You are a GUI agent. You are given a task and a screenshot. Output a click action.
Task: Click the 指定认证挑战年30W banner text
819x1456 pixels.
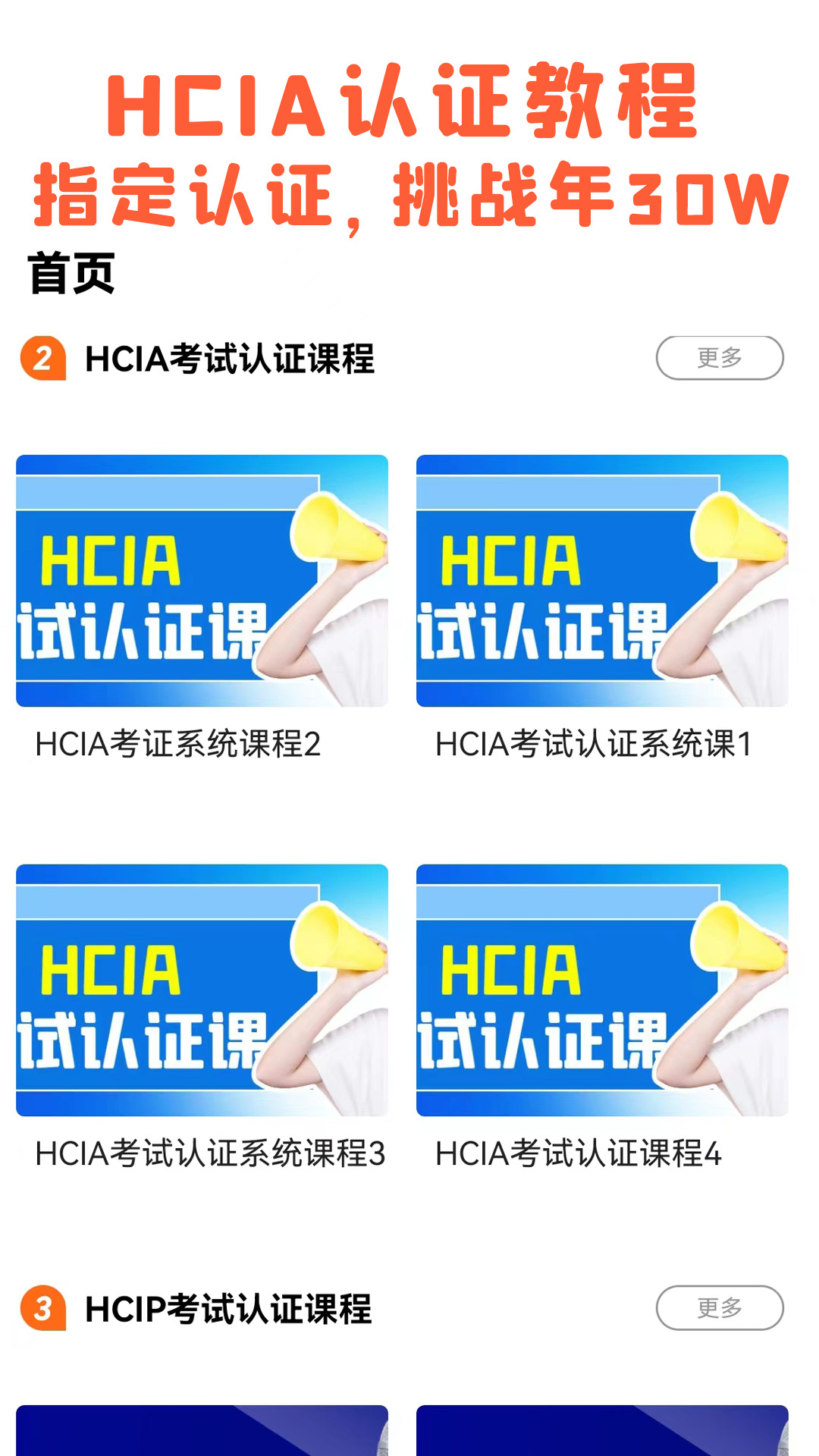click(409, 194)
